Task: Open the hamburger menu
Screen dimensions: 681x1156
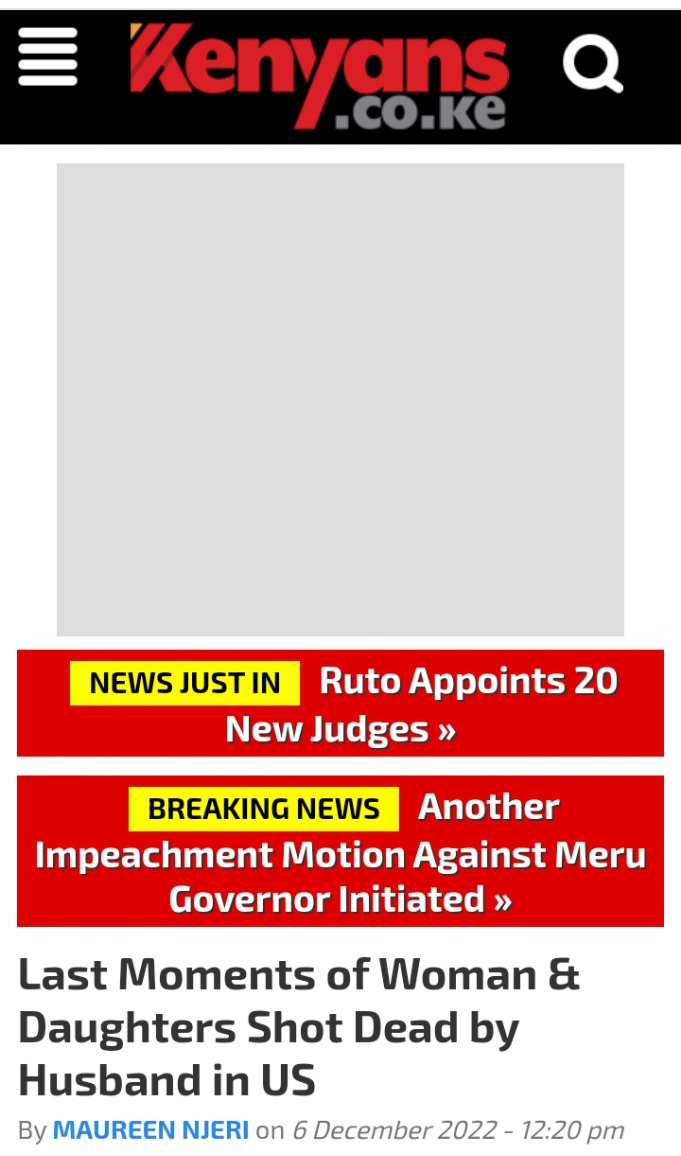Action: (x=48, y=57)
